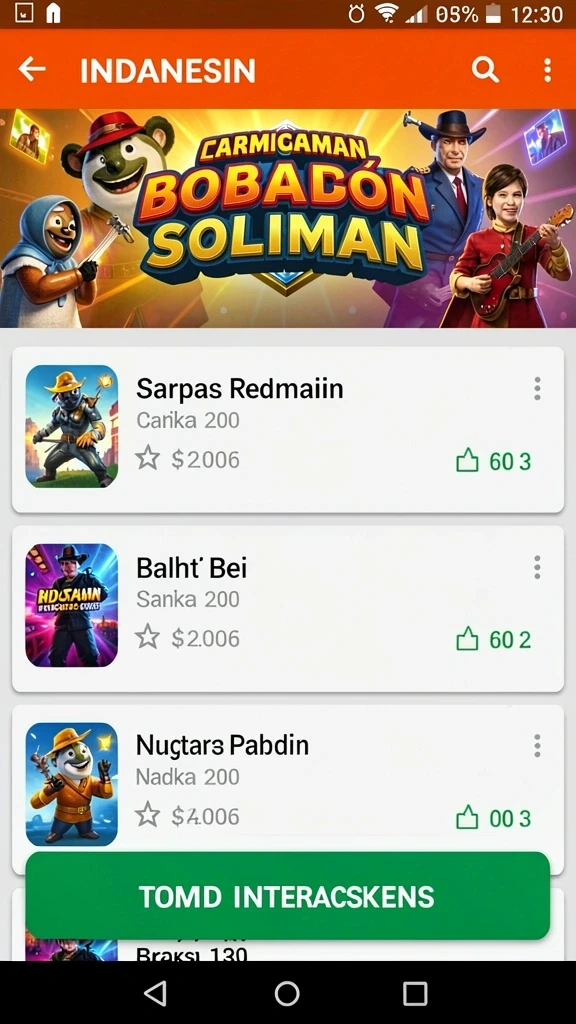Open the Sarpas Redmaiin card
Image resolution: width=576 pixels, height=1024 pixels.
288,430
